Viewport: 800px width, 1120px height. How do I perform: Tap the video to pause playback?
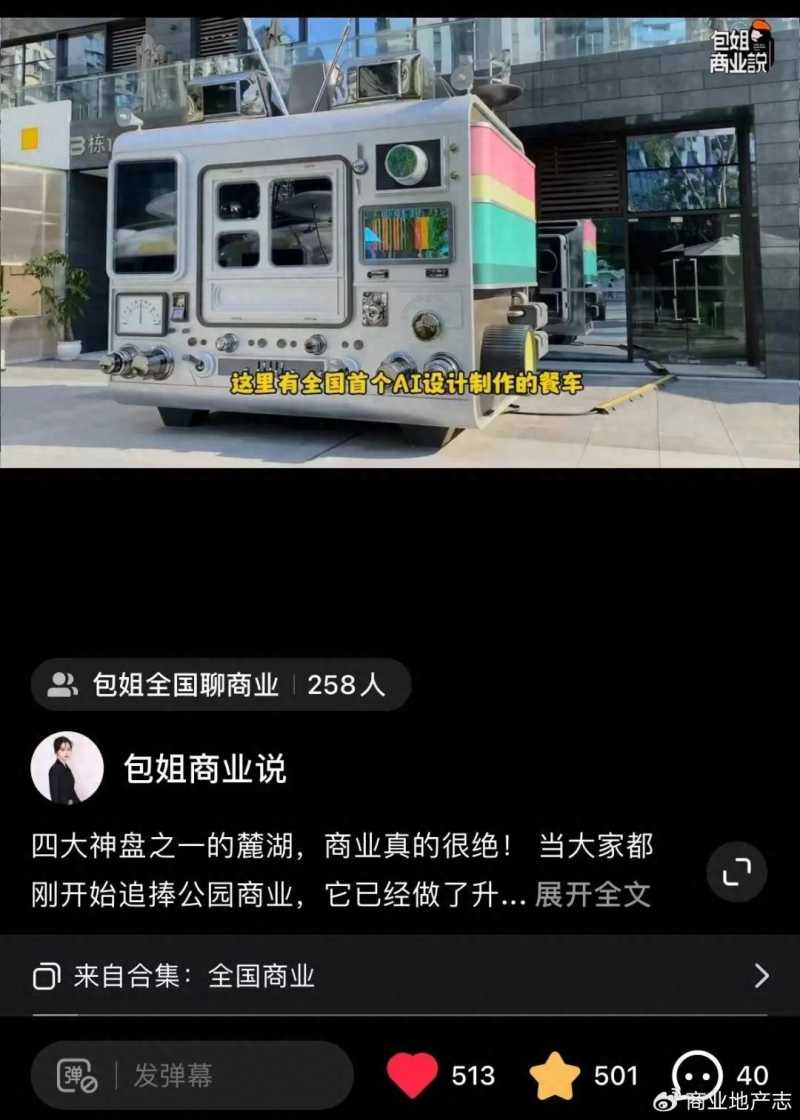click(400, 240)
